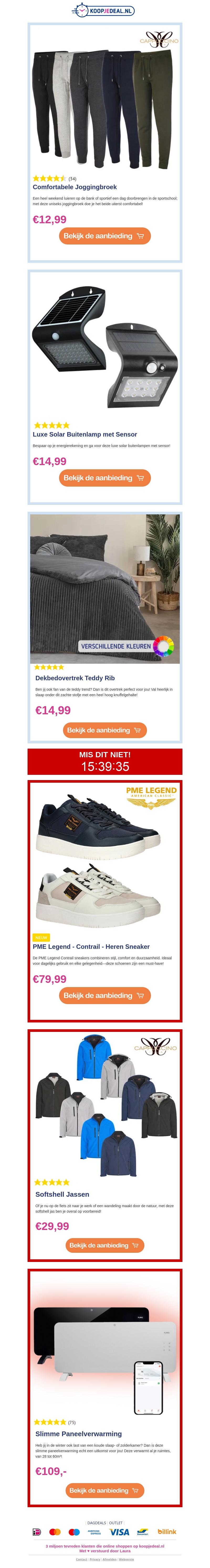This screenshot has width=210, height=1568.
Task: Tap Bekijk de aanbieding for Dekbedovertrek Teddy Rib
Action: coord(104,730)
